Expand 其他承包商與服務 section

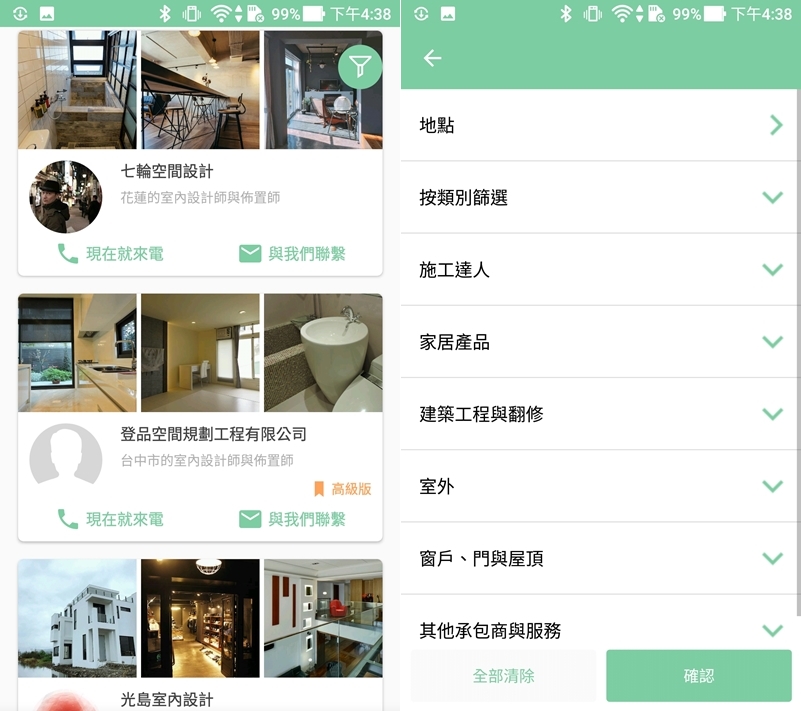(600, 630)
